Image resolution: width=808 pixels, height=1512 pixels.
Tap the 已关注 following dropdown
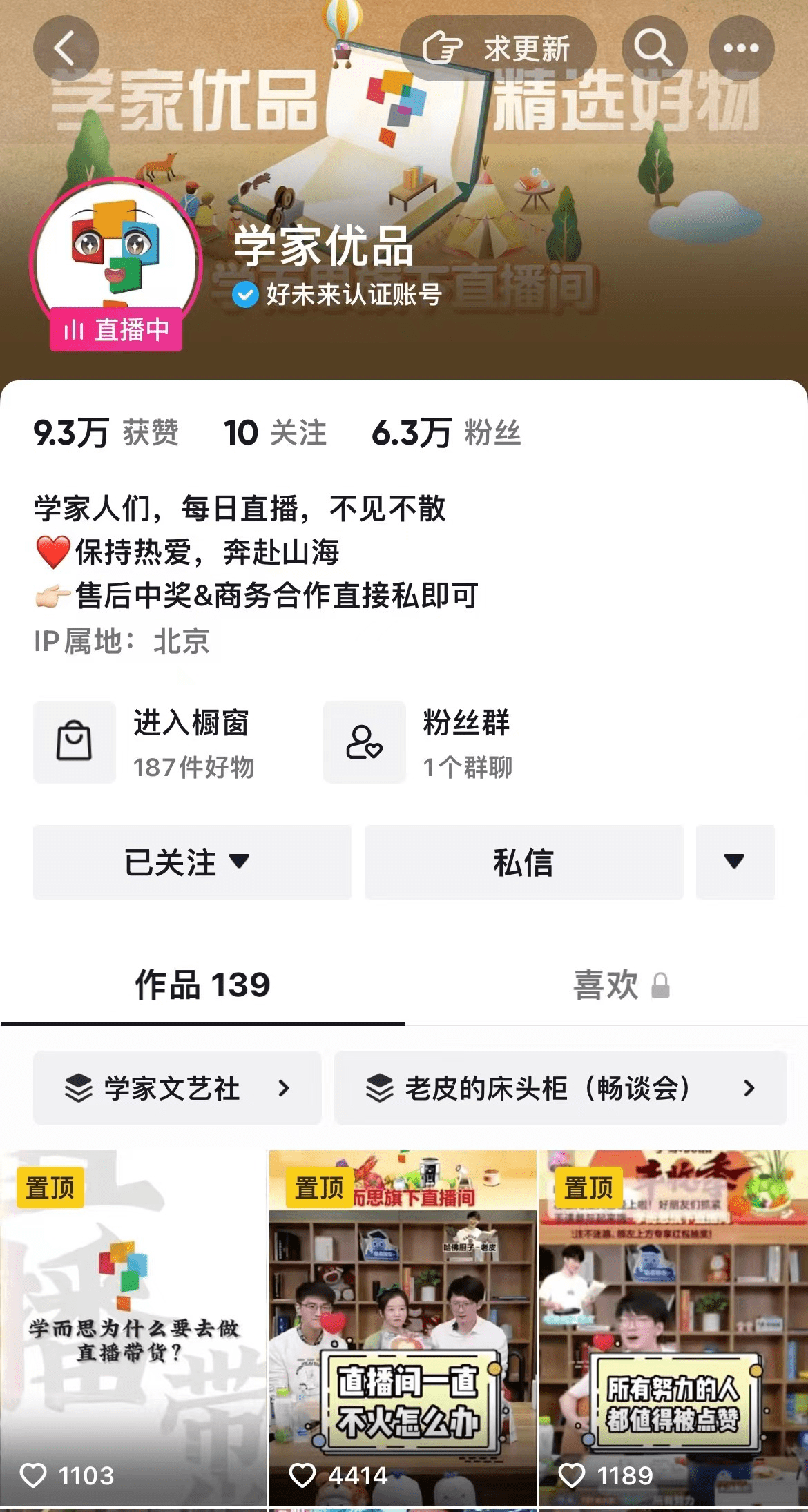192,862
